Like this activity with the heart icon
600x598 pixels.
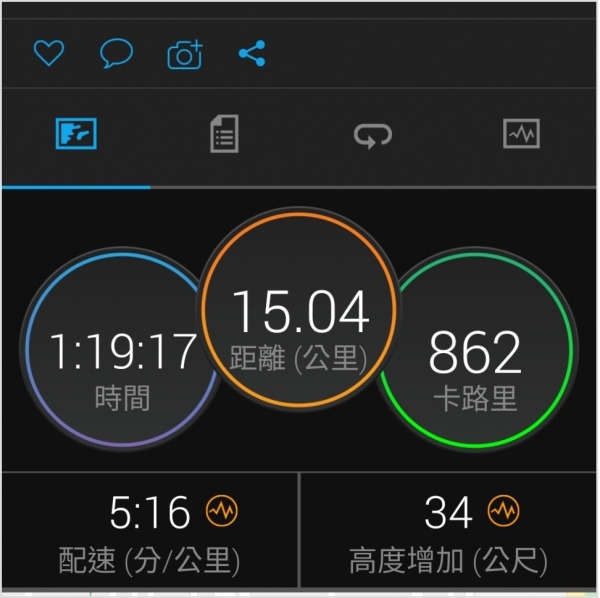[x=48, y=53]
